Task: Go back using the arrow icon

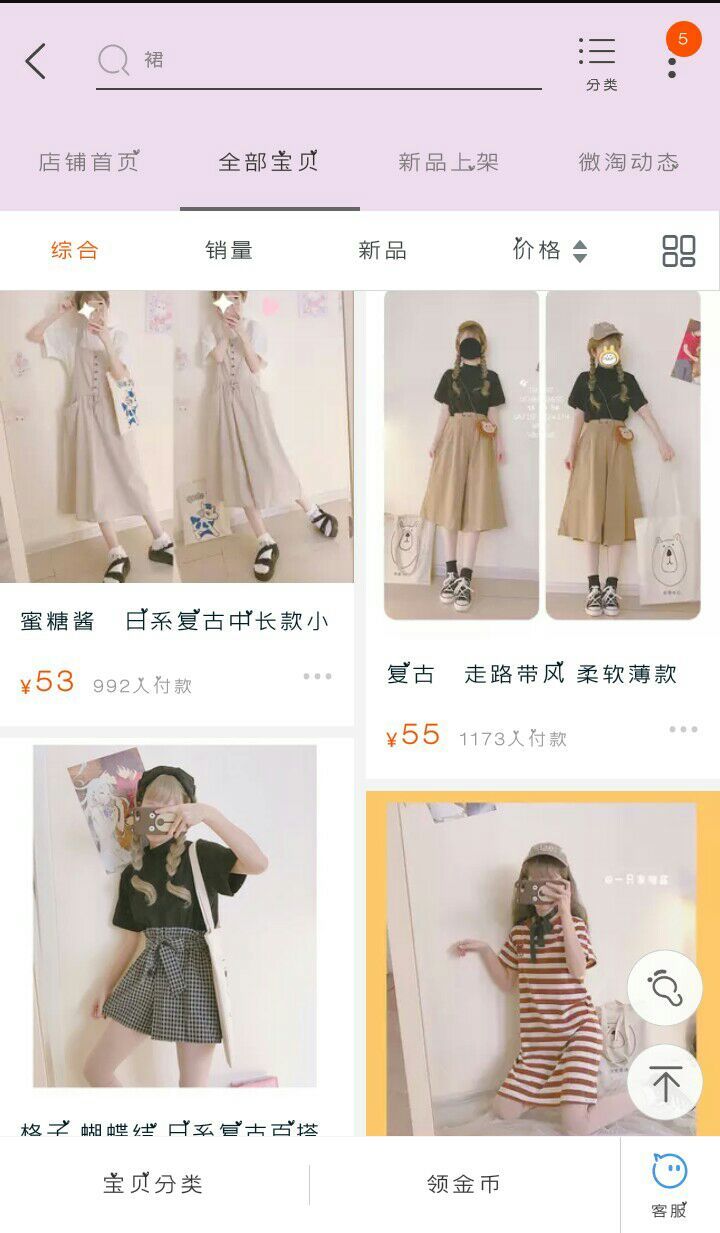Action: click(36, 62)
